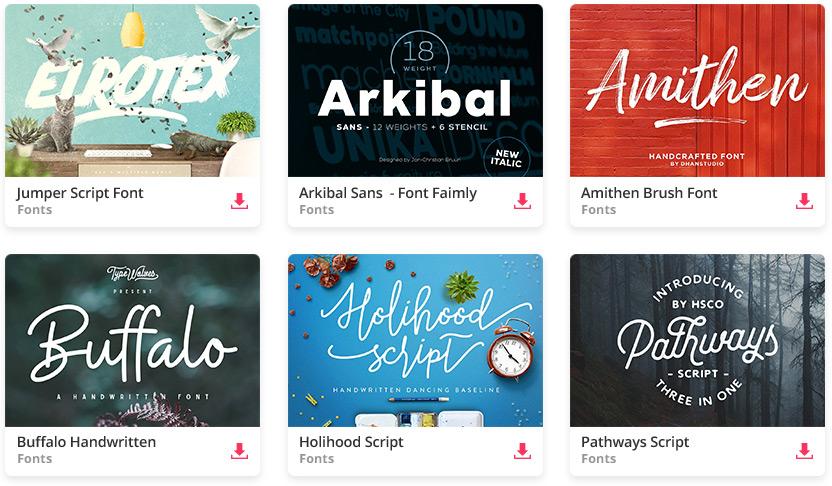Image resolution: width=832 pixels, height=486 pixels.
Task: Download the Pathways Script font
Action: click(x=804, y=450)
